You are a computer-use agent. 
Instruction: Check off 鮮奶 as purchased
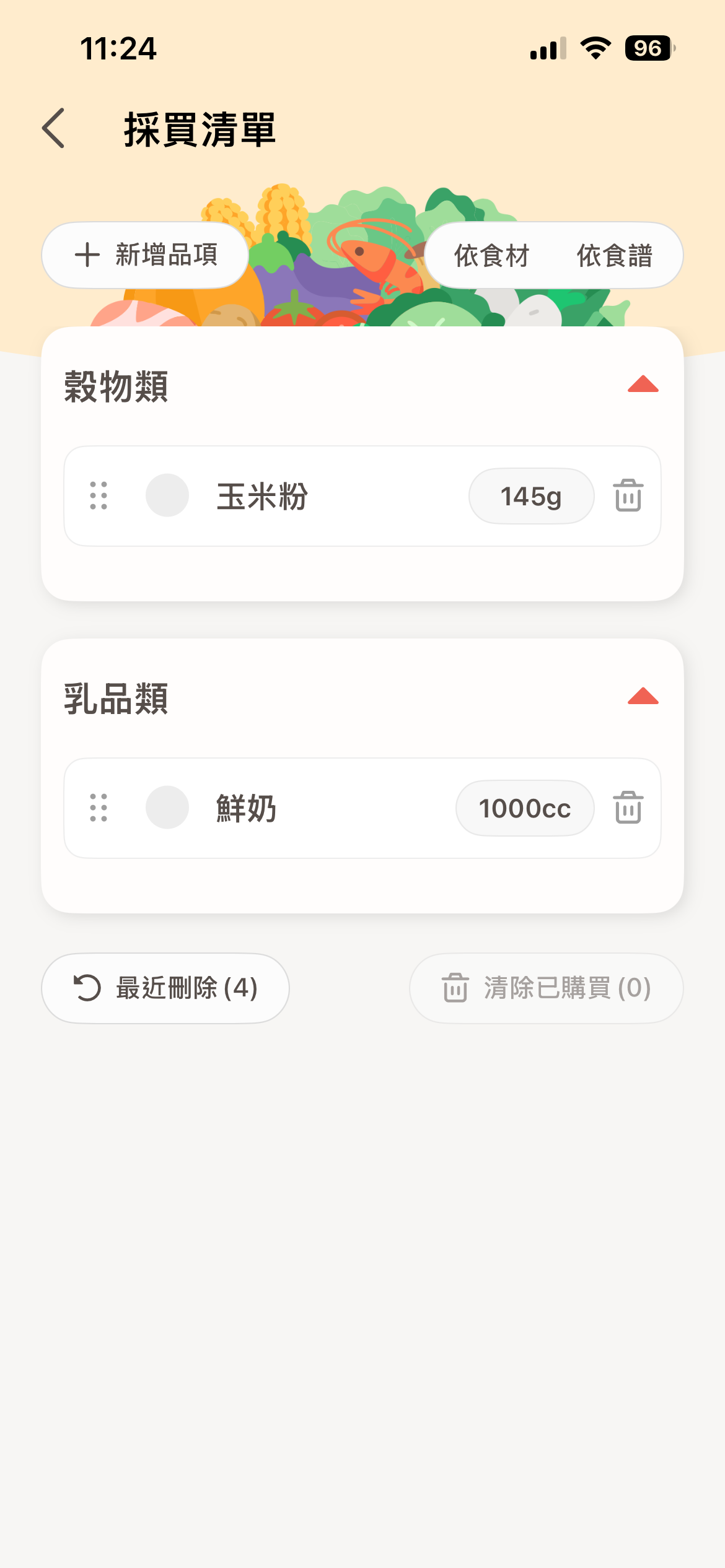pyautogui.click(x=167, y=808)
